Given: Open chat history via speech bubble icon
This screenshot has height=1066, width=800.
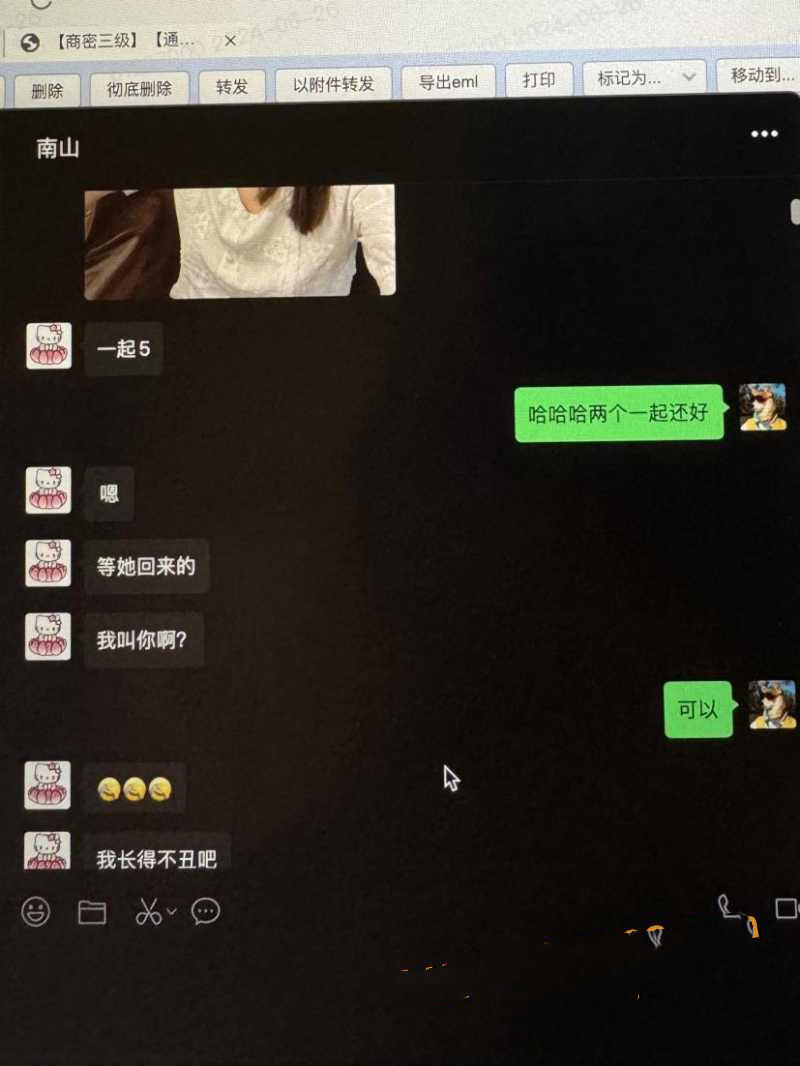Looking at the screenshot, I should [x=206, y=911].
